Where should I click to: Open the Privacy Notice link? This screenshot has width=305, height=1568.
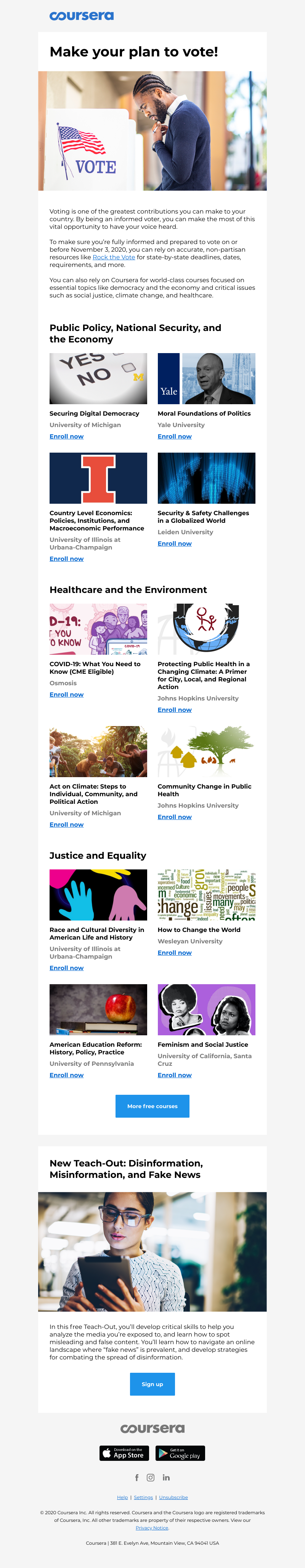(x=152, y=1528)
